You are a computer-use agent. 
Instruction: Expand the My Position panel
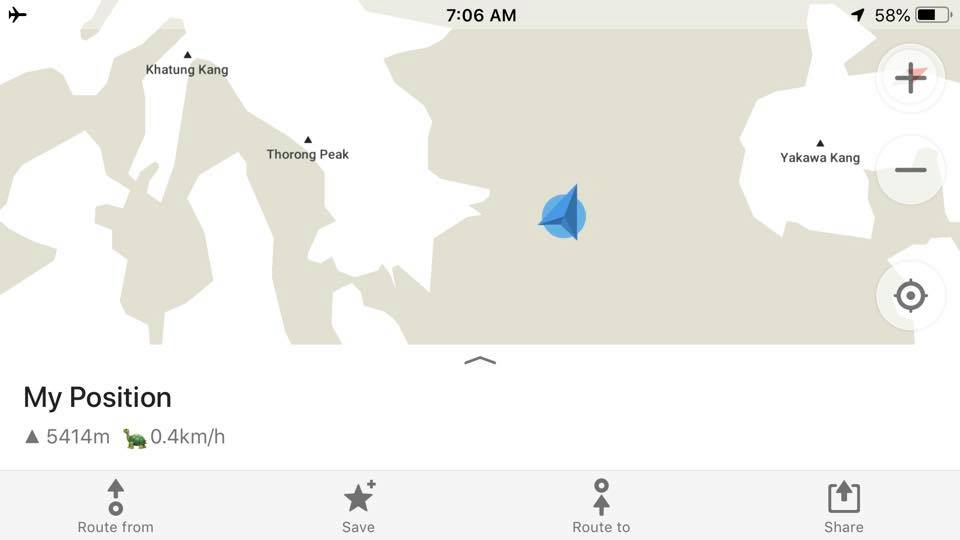[x=480, y=360]
